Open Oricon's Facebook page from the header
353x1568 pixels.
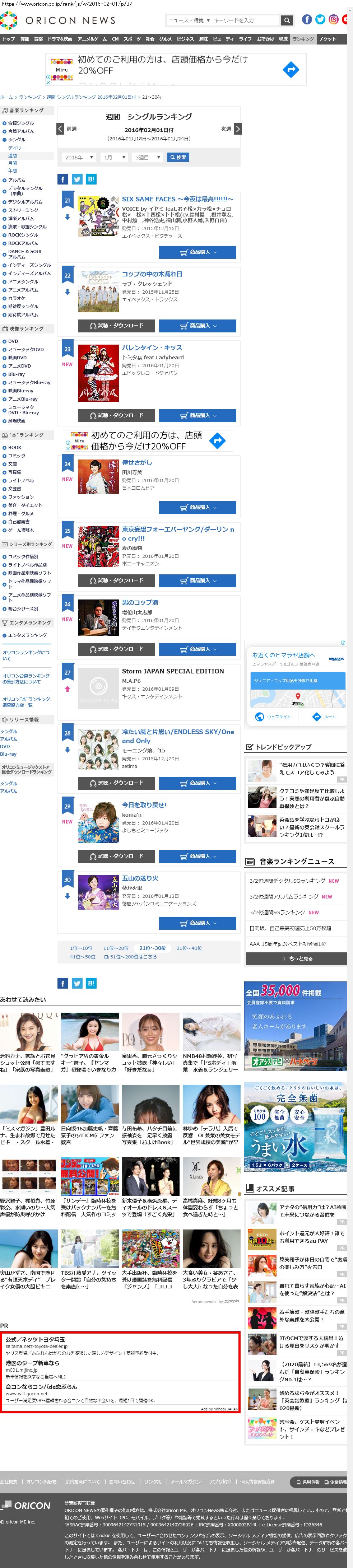point(307,19)
